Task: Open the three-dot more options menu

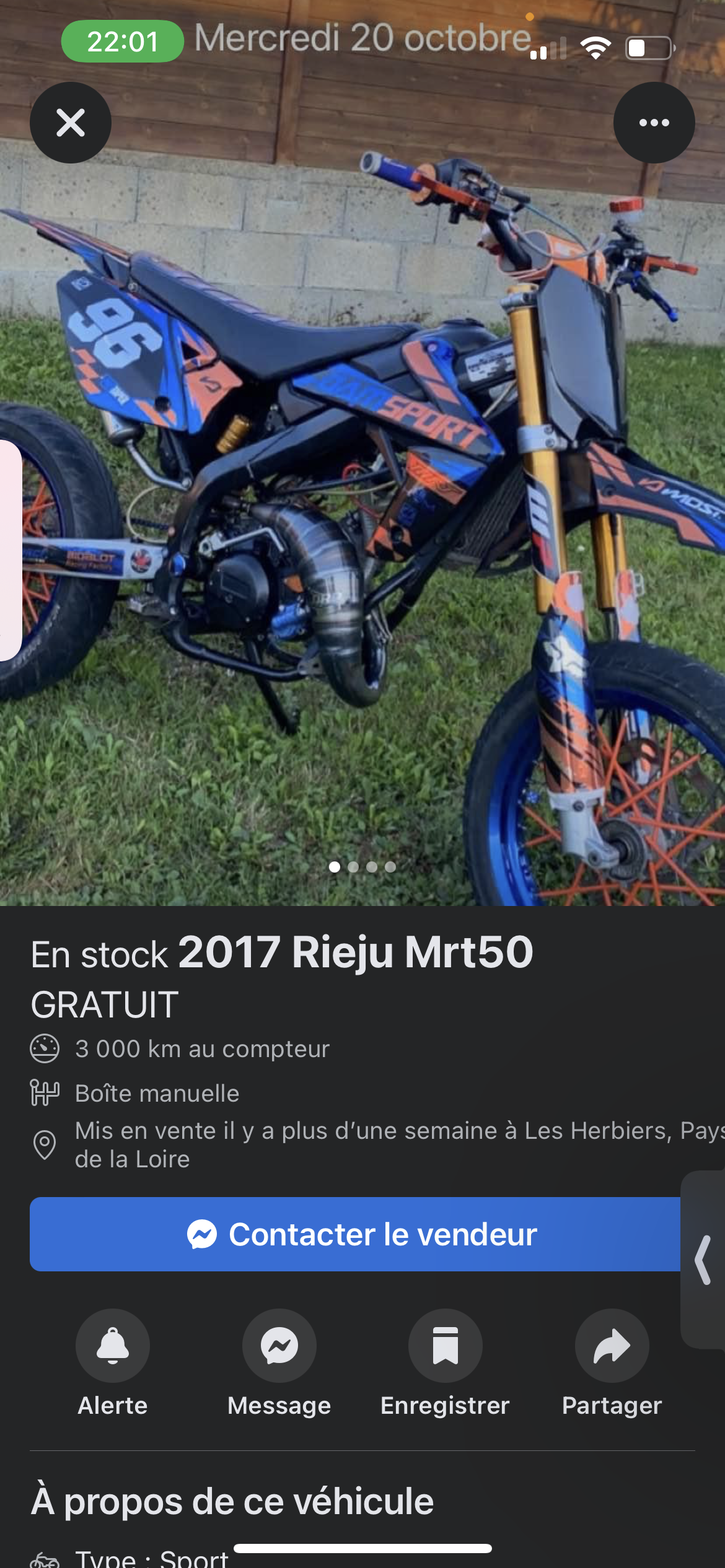Action: (x=654, y=123)
